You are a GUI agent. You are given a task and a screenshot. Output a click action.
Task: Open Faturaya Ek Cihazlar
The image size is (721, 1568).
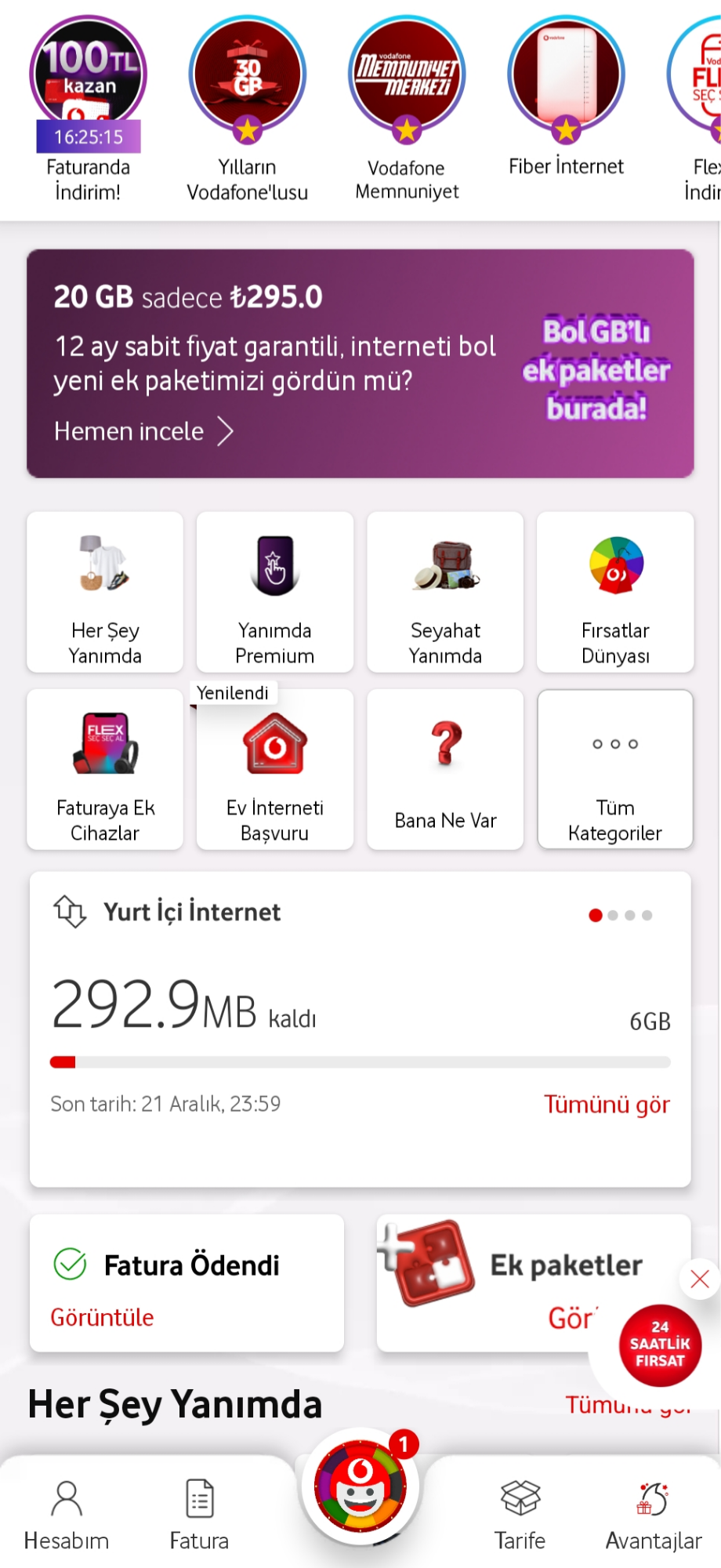[105, 770]
